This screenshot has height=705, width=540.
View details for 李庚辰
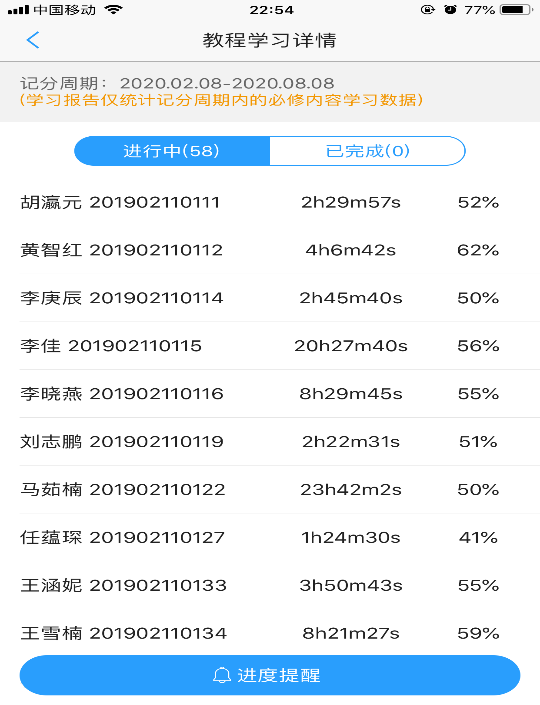pyautogui.click(x=270, y=298)
